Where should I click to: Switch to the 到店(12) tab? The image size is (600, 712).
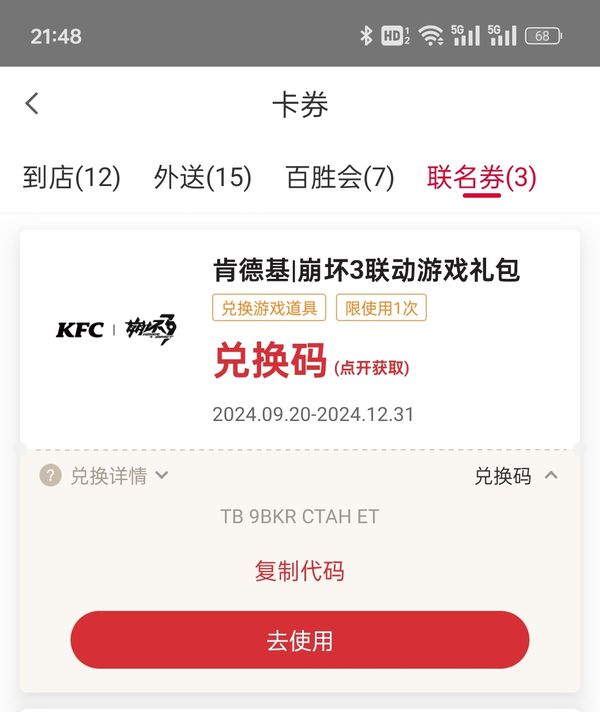(71, 178)
